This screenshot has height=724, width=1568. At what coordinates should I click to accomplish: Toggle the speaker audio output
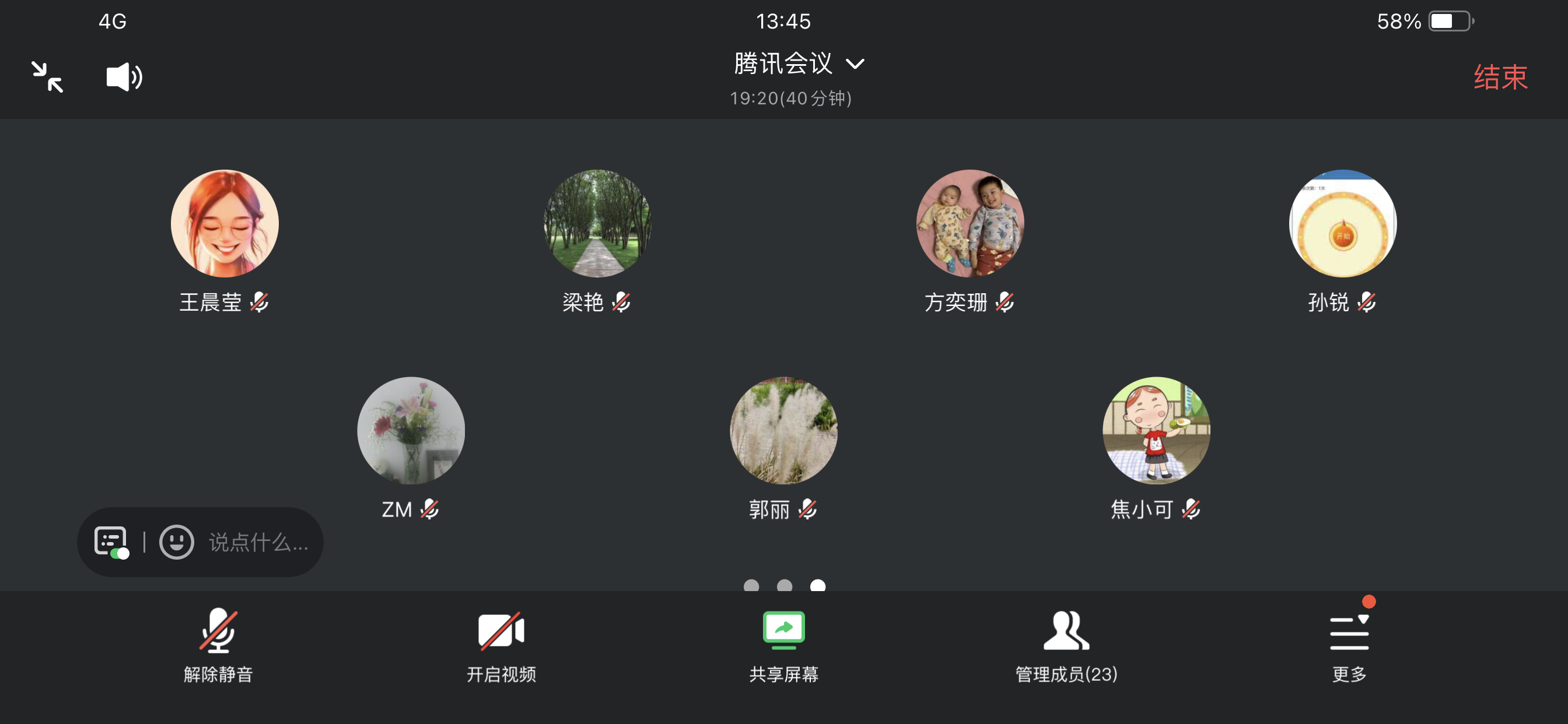pyautogui.click(x=124, y=78)
